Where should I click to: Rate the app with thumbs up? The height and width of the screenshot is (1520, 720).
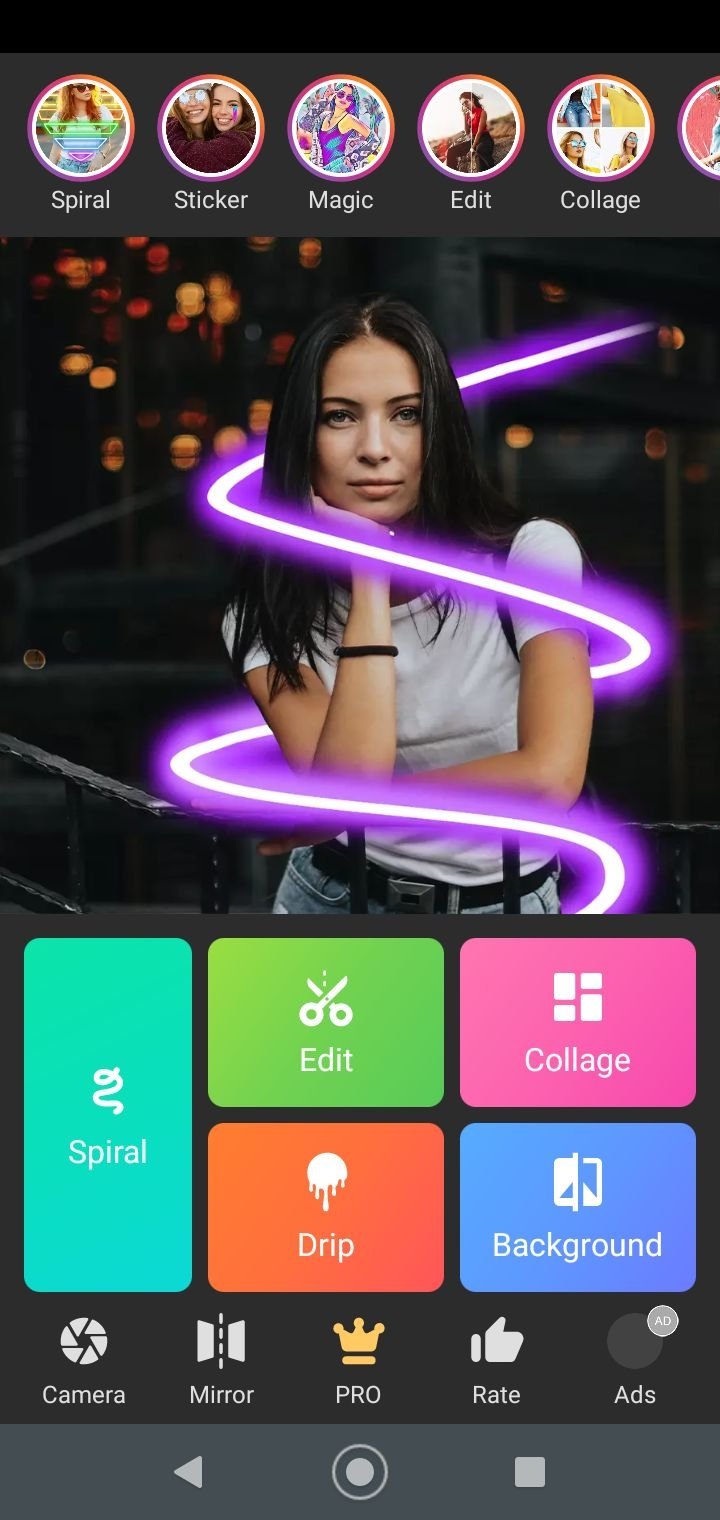[497, 1361]
